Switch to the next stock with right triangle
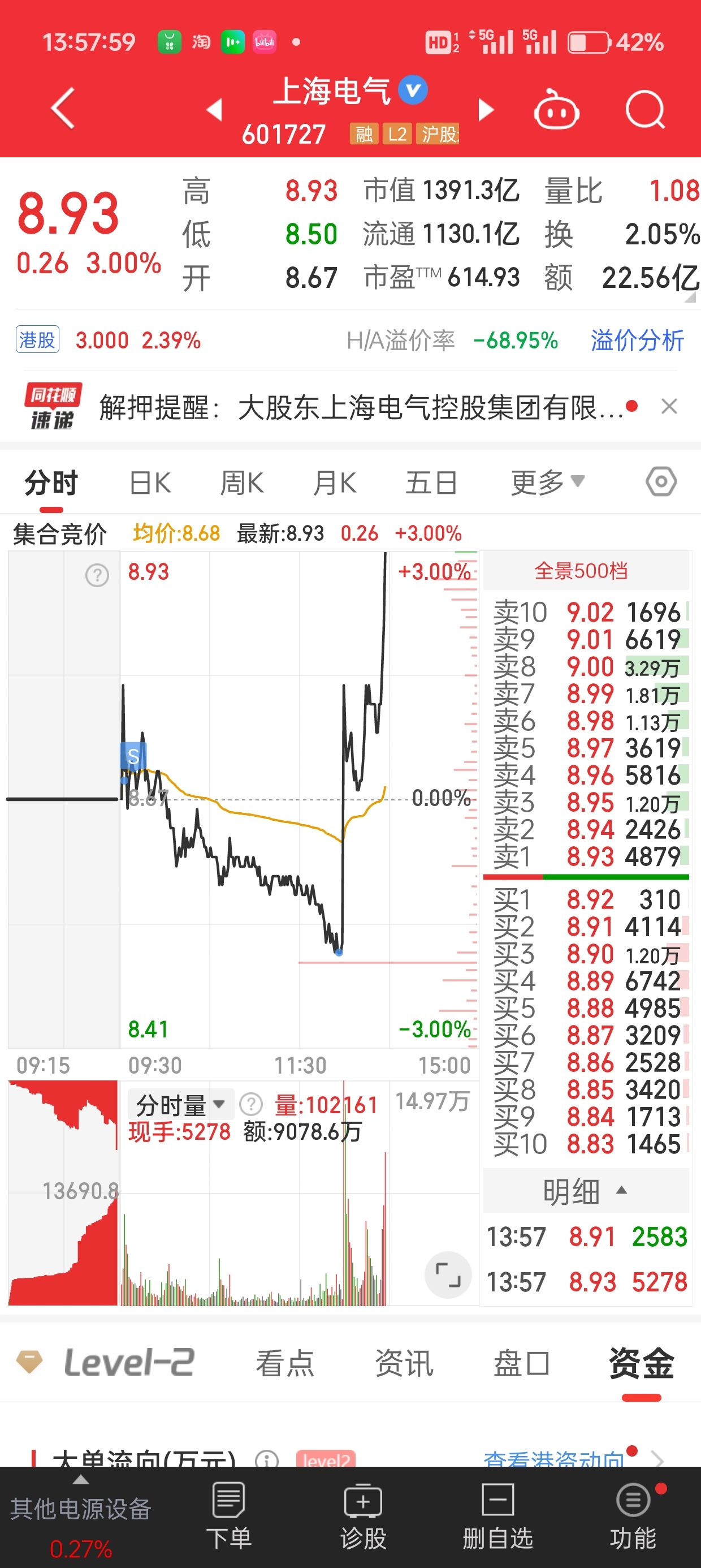The image size is (701, 1568). coord(486,110)
